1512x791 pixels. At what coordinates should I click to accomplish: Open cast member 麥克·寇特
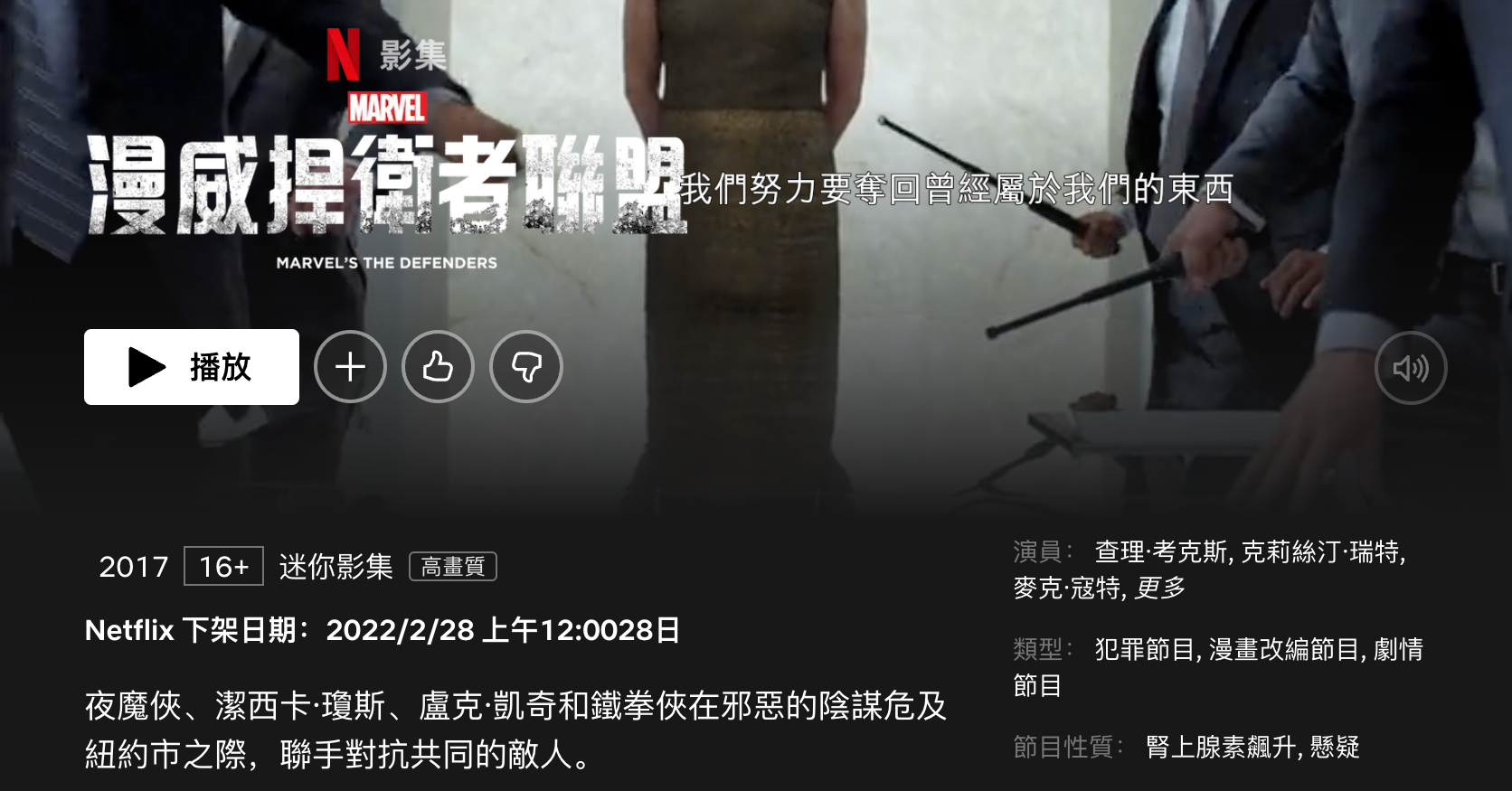1067,589
